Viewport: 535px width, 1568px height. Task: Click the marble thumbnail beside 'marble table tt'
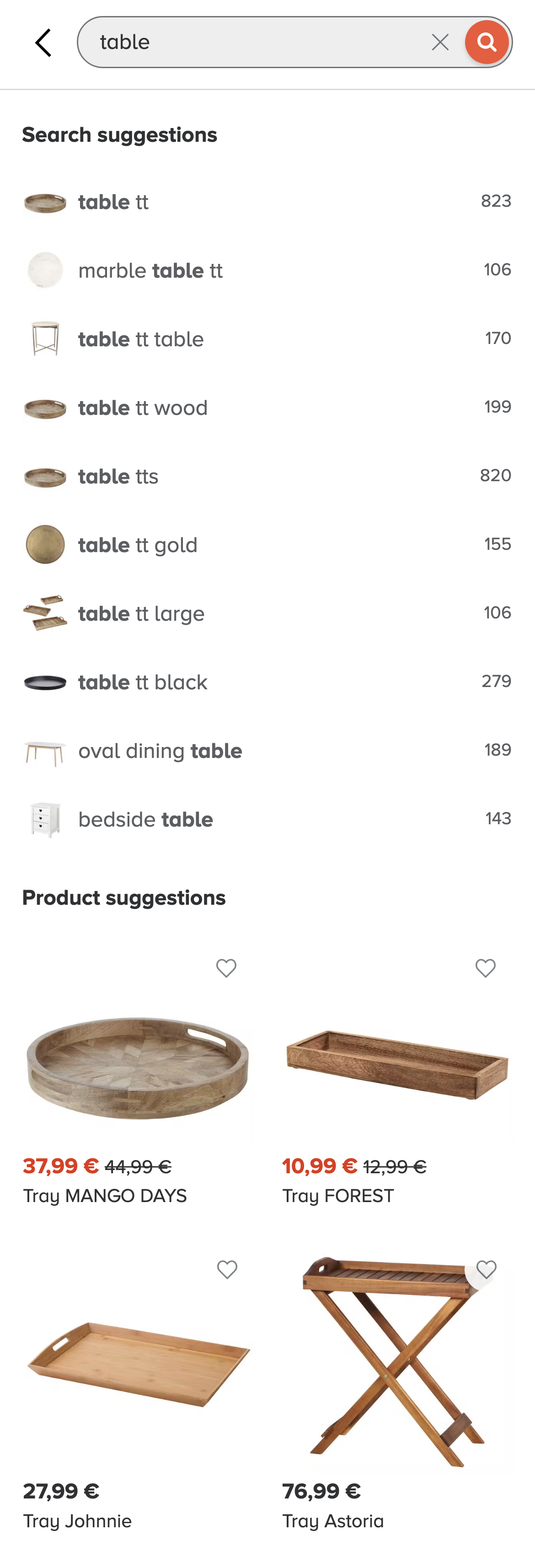pyautogui.click(x=44, y=270)
